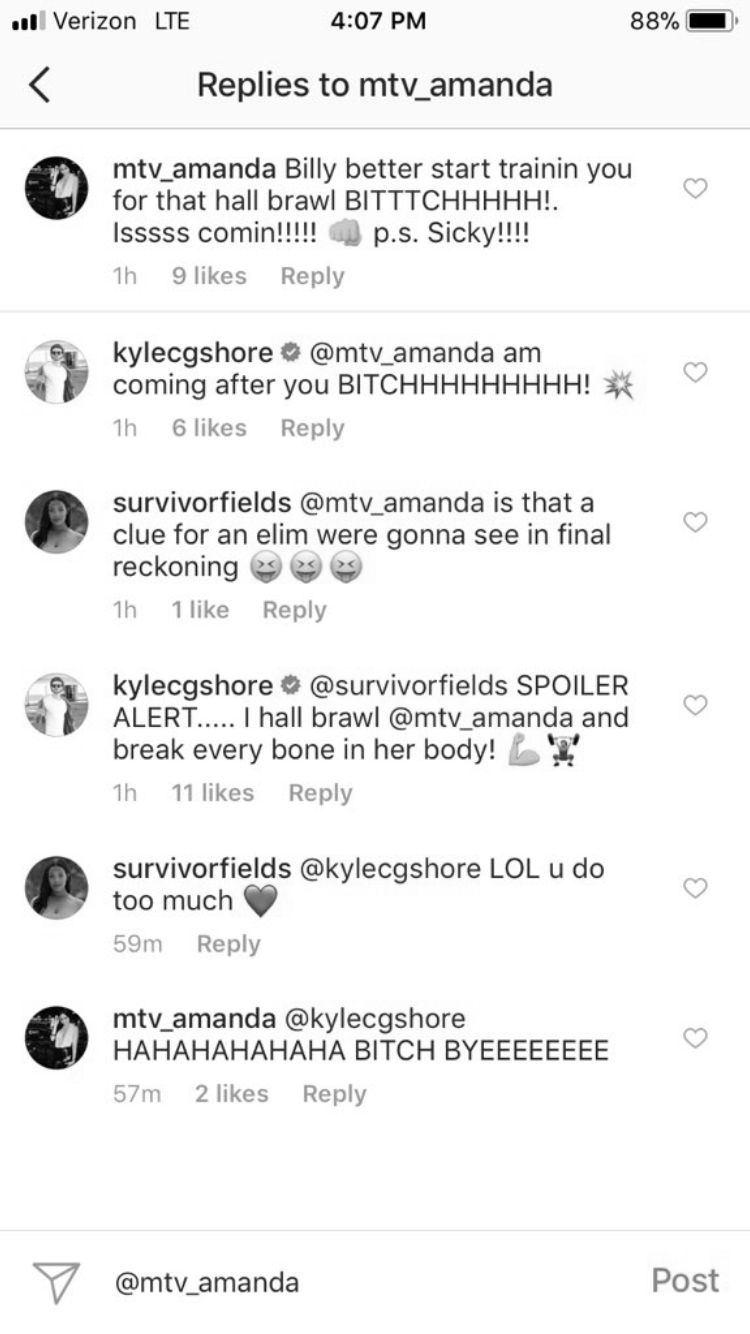Image resolution: width=750 pixels, height=1334 pixels.
Task: View 11 likes on kylecgshore's comment
Action: coord(212,793)
